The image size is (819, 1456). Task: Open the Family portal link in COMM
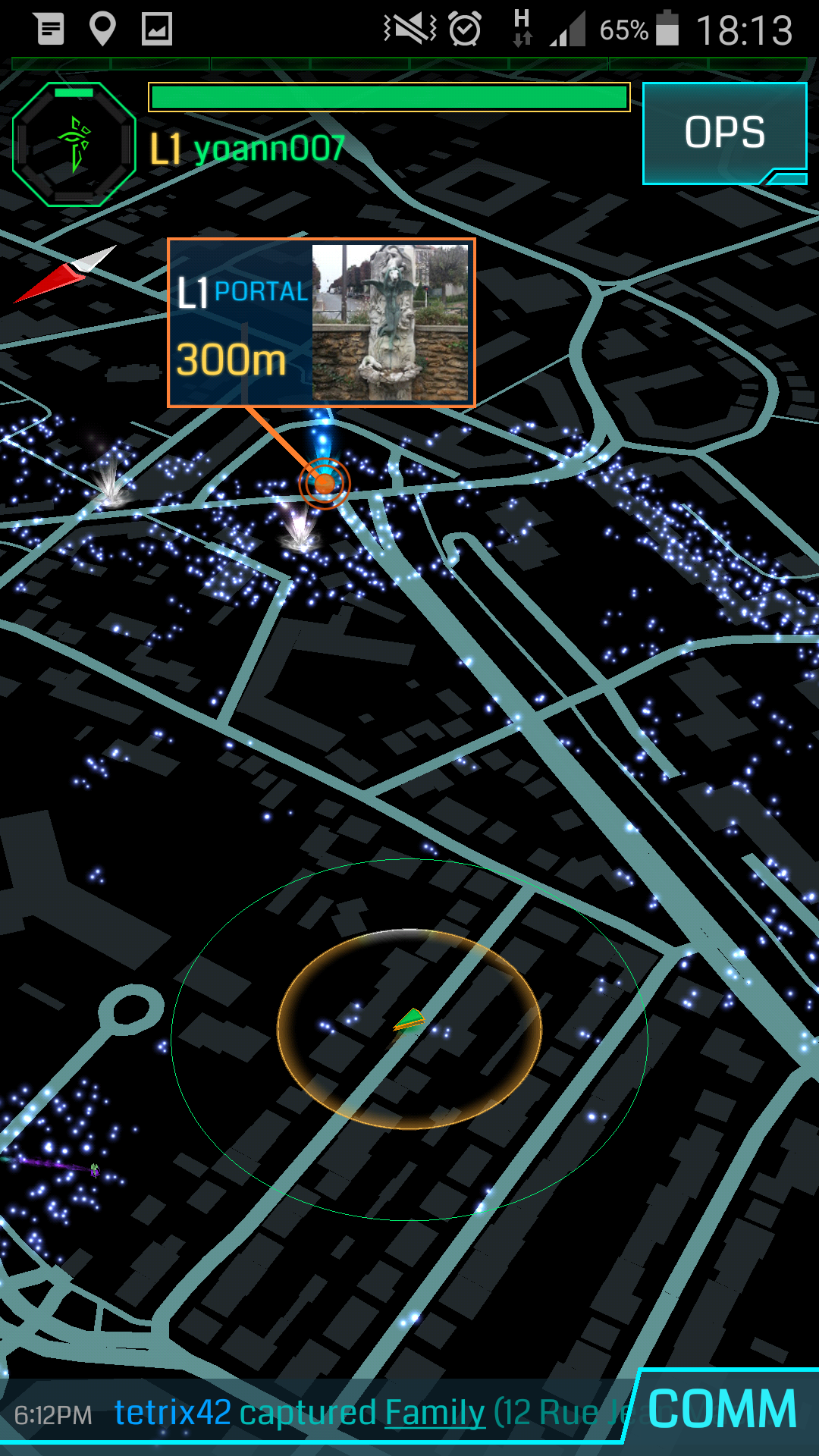(x=435, y=1413)
